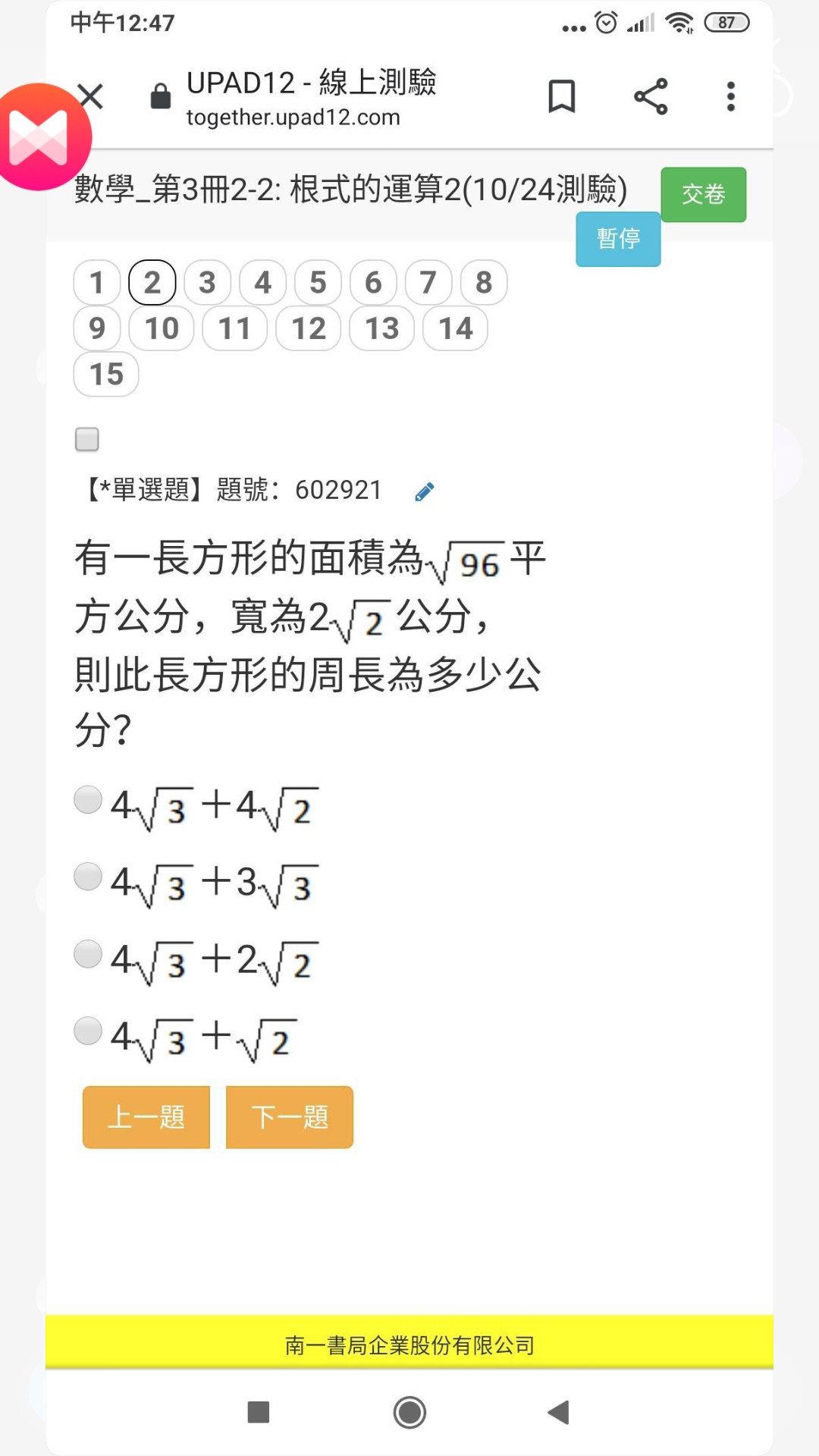Close the browser tab with X
The width and height of the screenshot is (819, 1456).
(91, 96)
